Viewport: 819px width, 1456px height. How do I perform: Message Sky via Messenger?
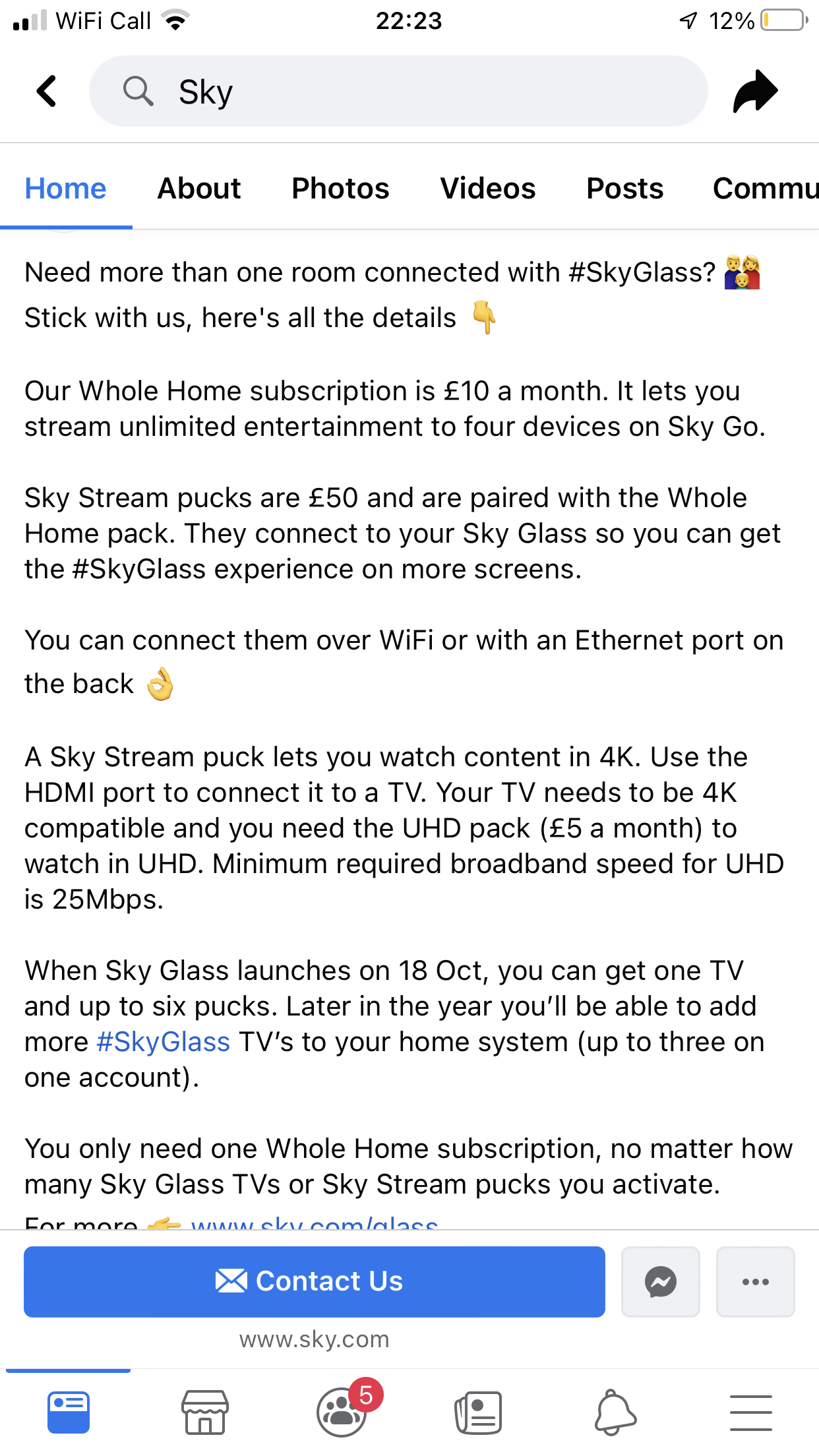coord(660,1281)
